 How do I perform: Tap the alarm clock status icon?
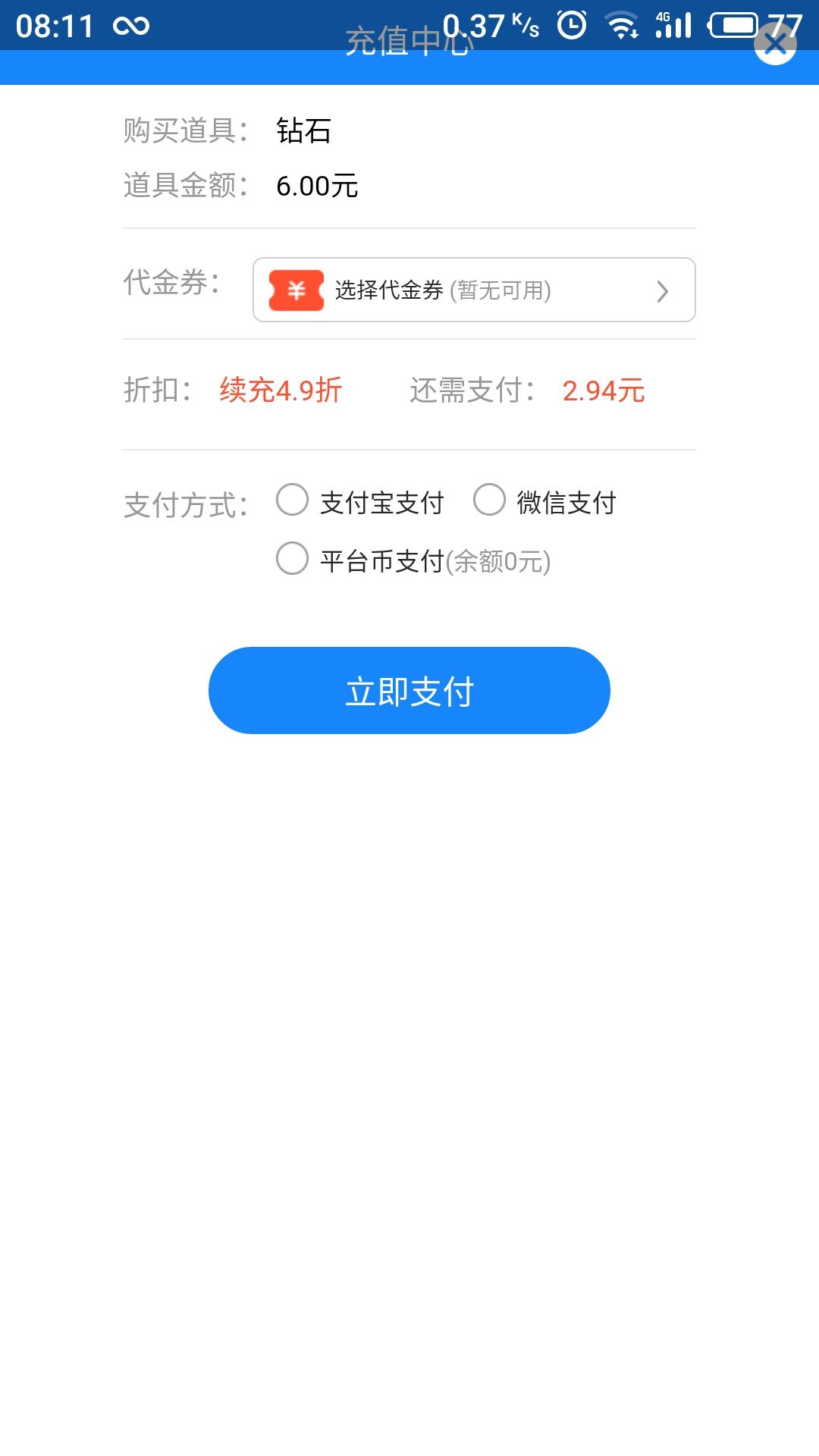[x=573, y=24]
